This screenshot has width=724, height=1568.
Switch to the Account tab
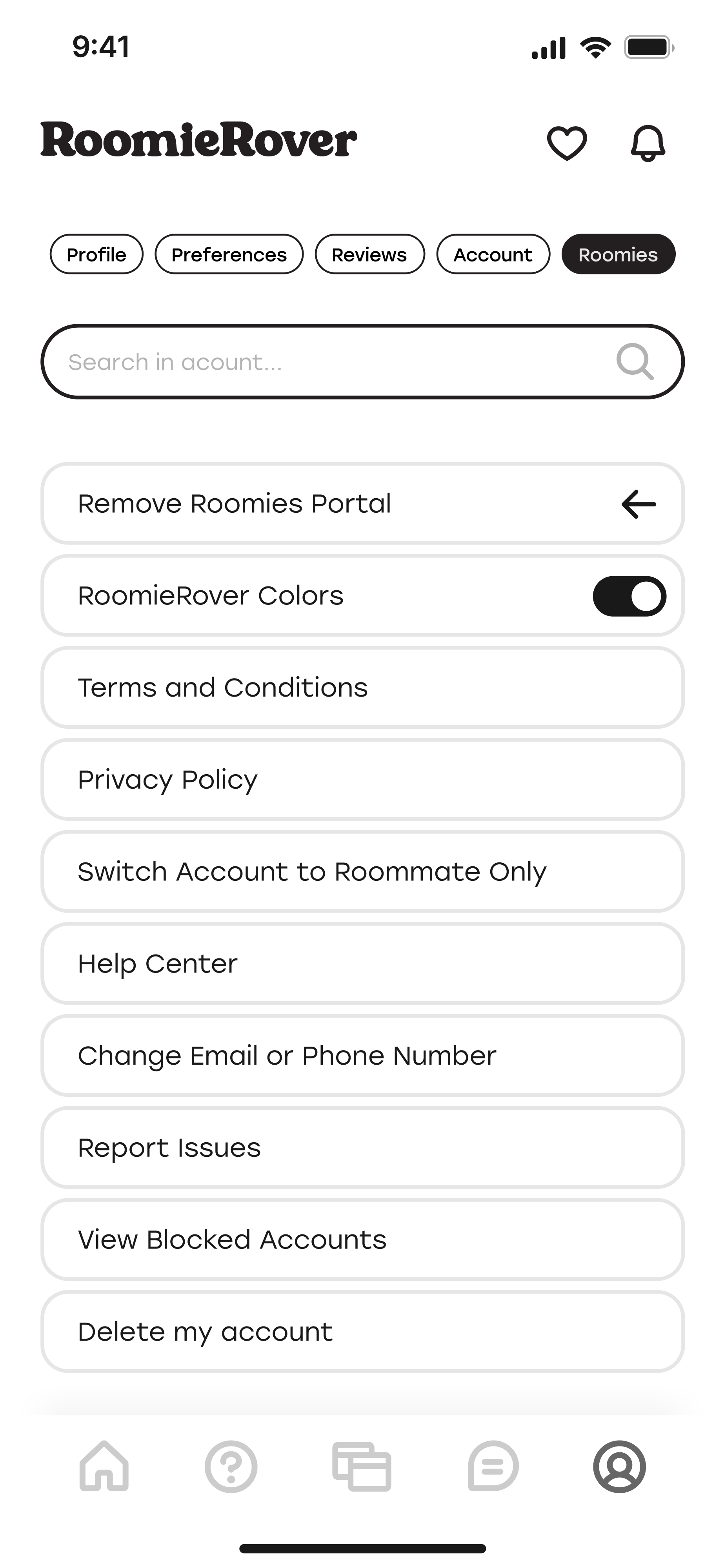click(493, 254)
